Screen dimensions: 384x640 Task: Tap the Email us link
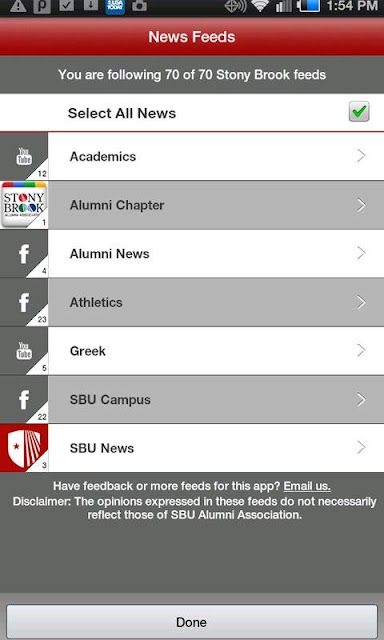(307, 486)
